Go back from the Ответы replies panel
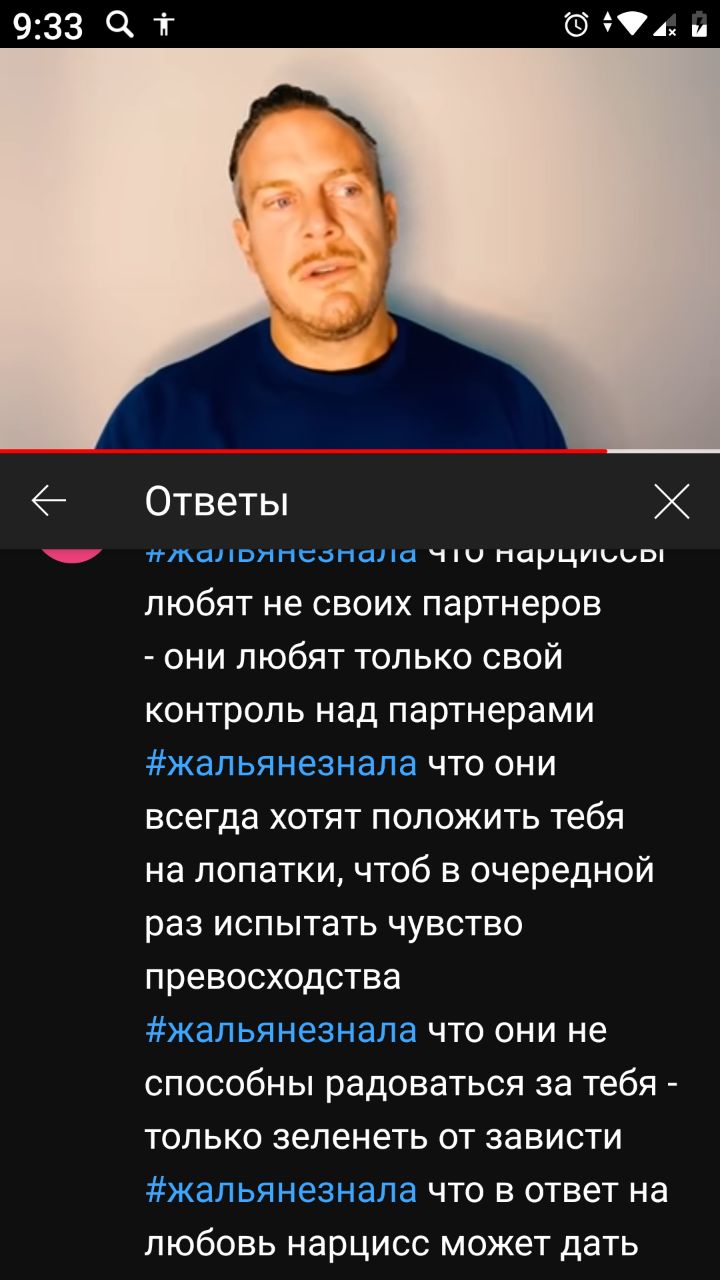This screenshot has height=1280, width=720. click(x=48, y=500)
